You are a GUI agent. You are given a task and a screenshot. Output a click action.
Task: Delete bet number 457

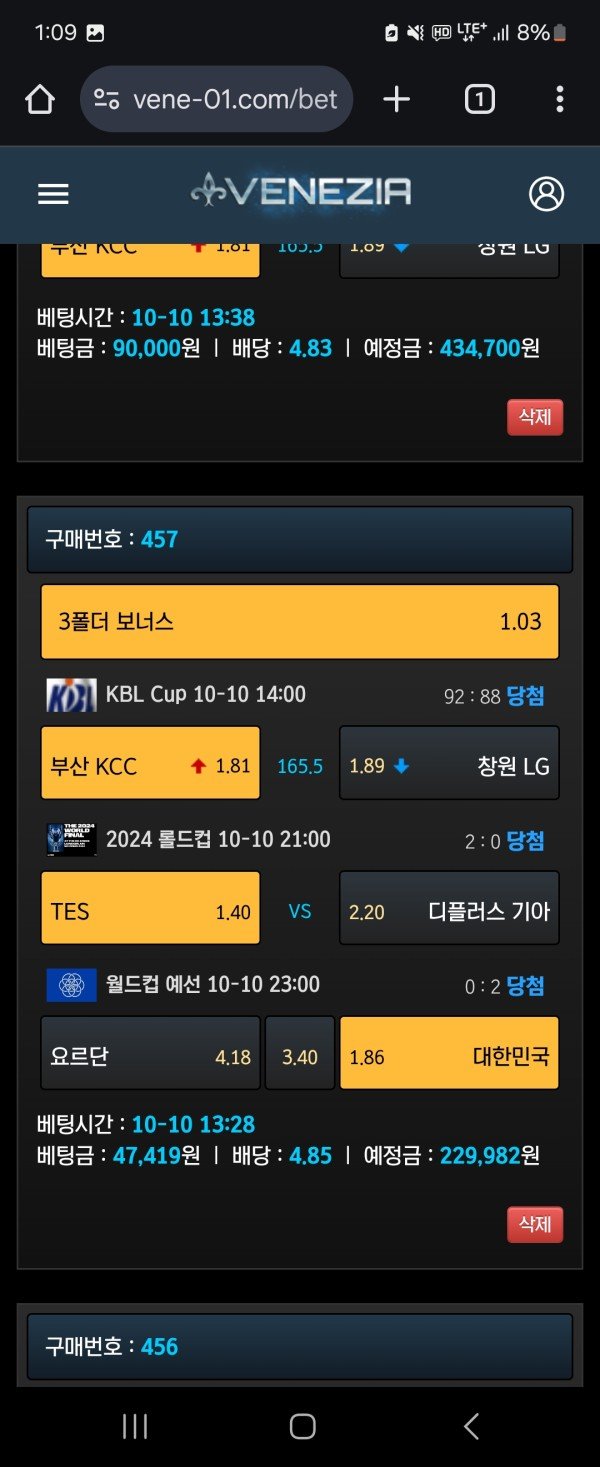coord(535,1224)
